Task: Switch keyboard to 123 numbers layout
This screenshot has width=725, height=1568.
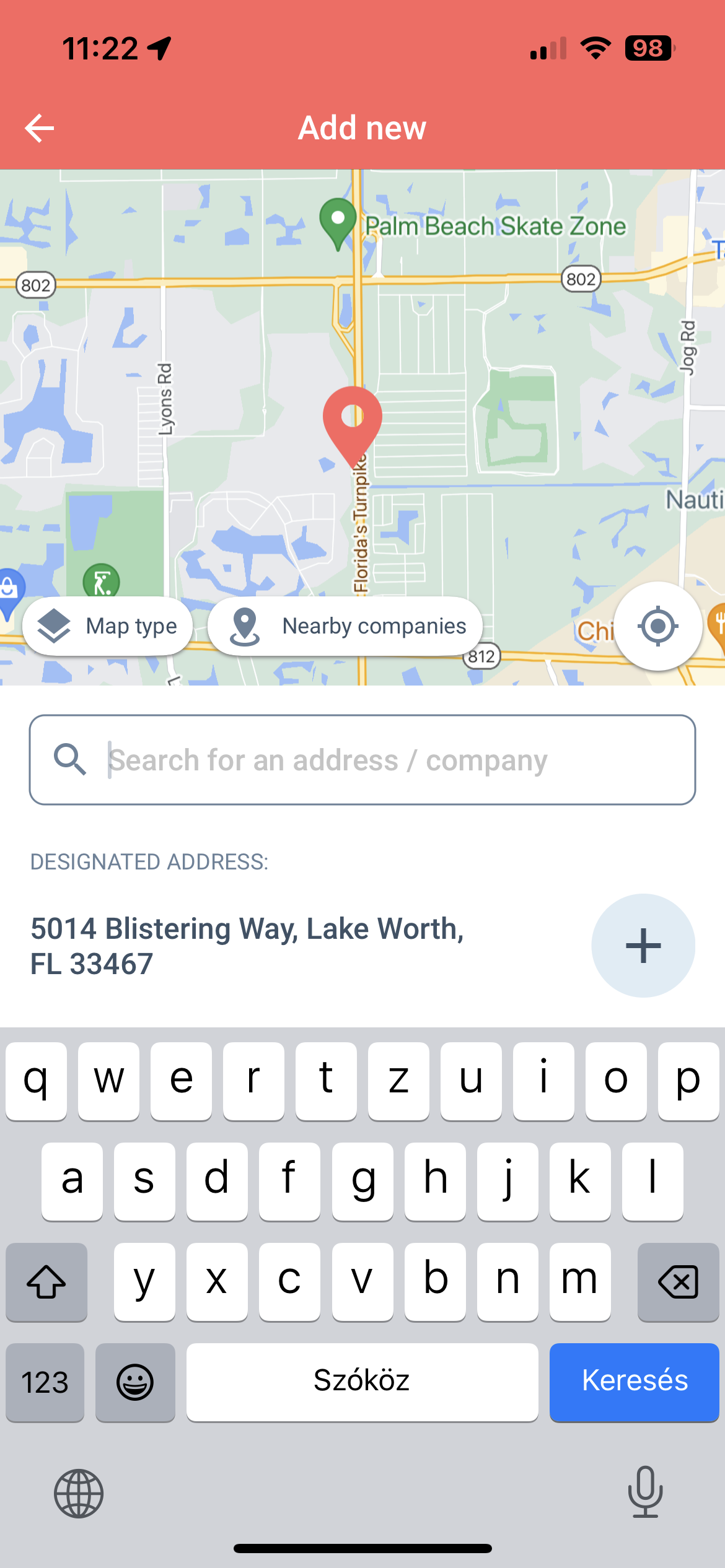Action: coord(45,1382)
